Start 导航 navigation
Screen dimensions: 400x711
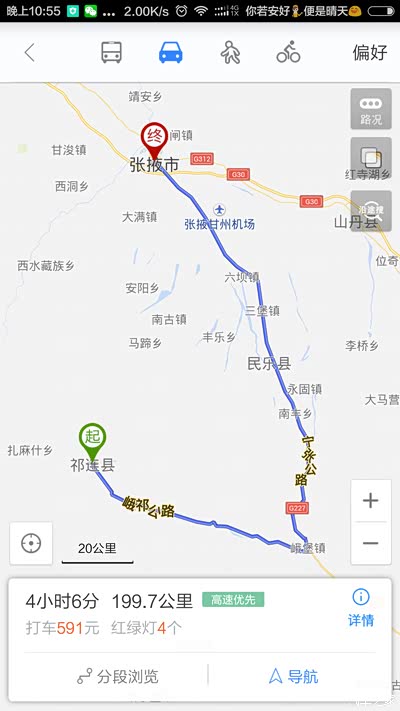pos(293,677)
